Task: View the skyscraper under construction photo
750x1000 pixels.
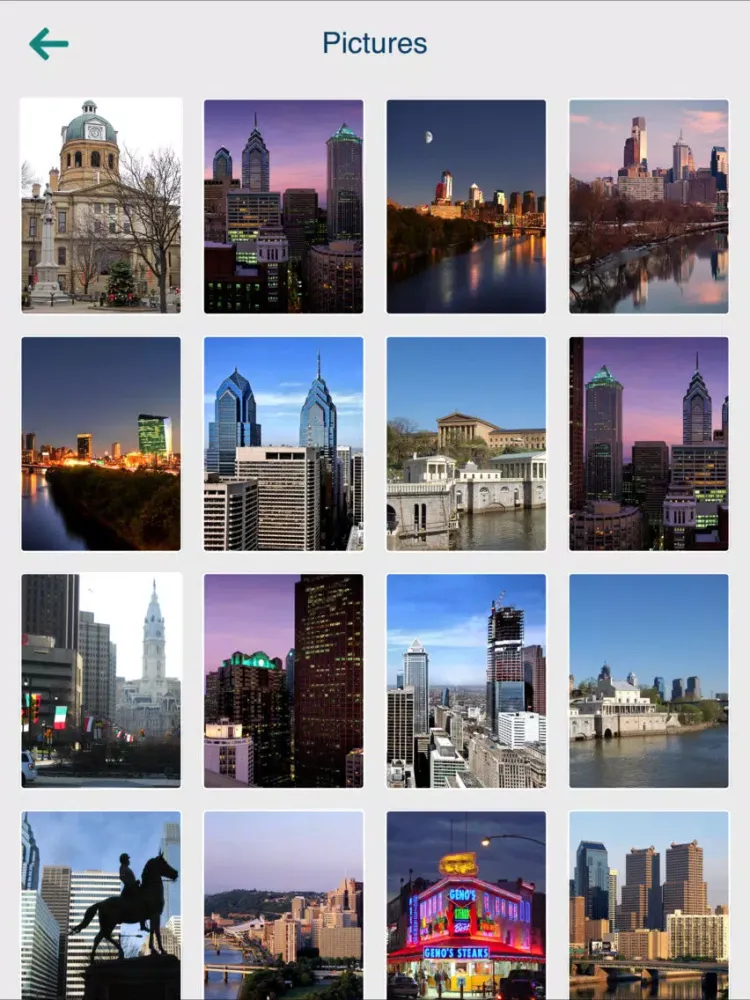Action: pyautogui.click(x=466, y=679)
